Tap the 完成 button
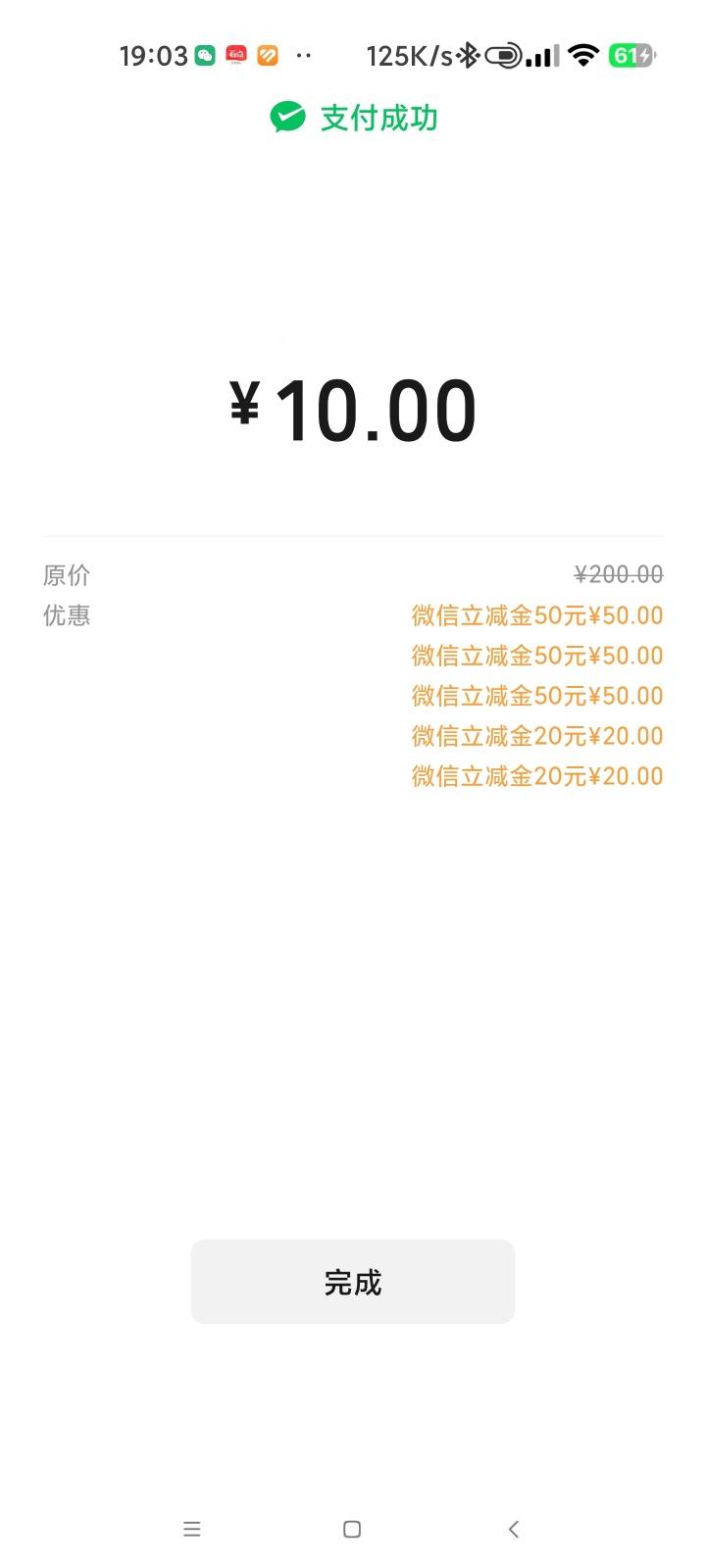 coord(353,1281)
